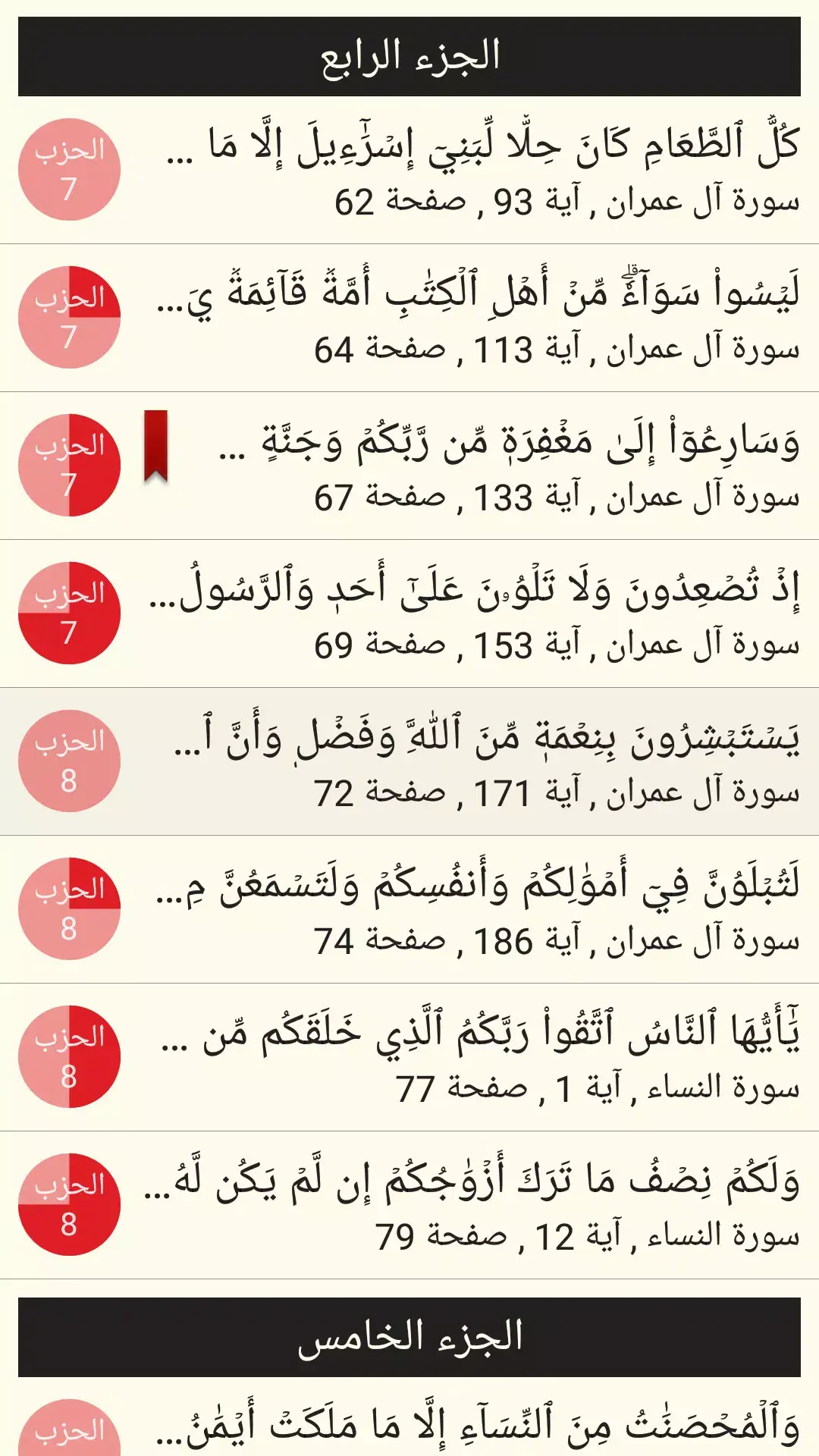Tap the Hizb 8 badge beside verse 171

coord(71,758)
